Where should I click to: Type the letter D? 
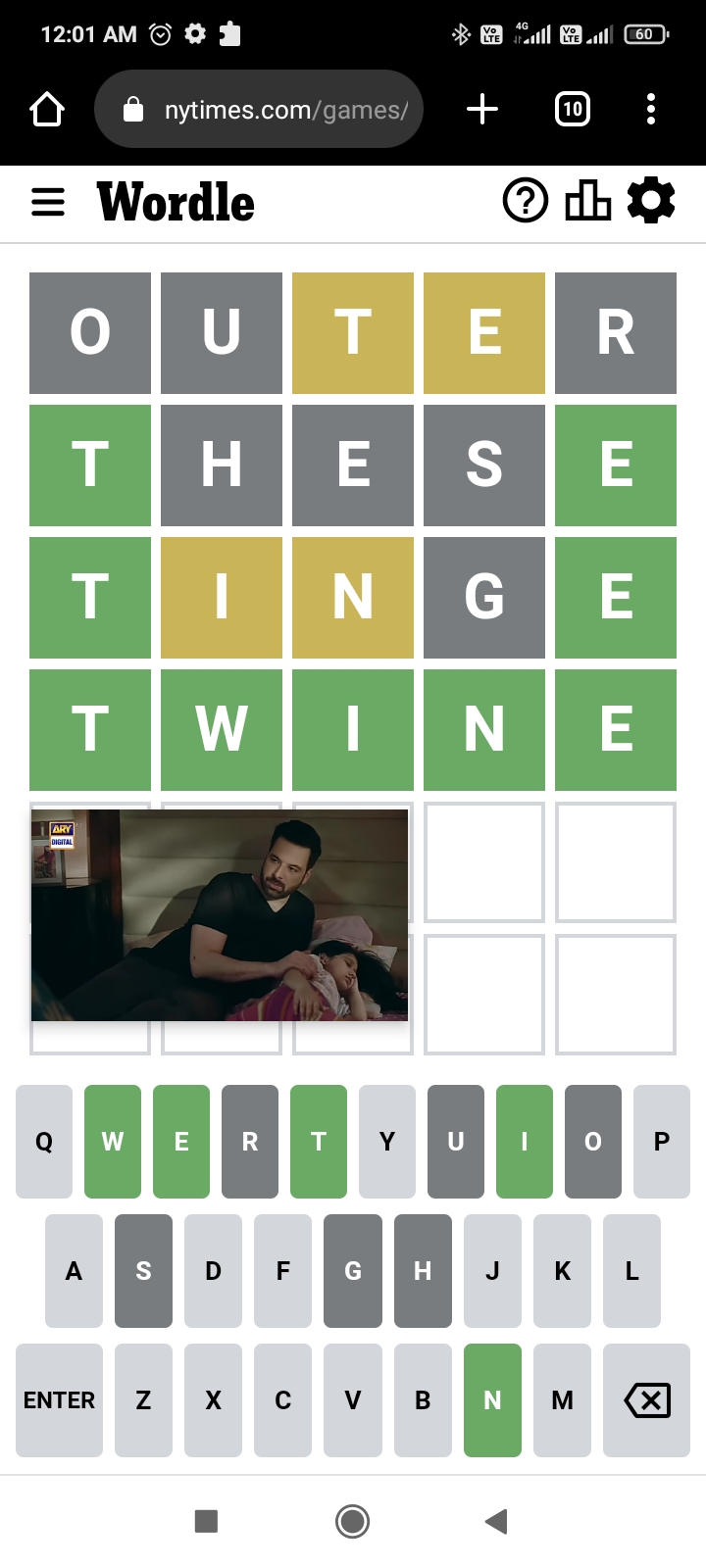click(213, 1271)
